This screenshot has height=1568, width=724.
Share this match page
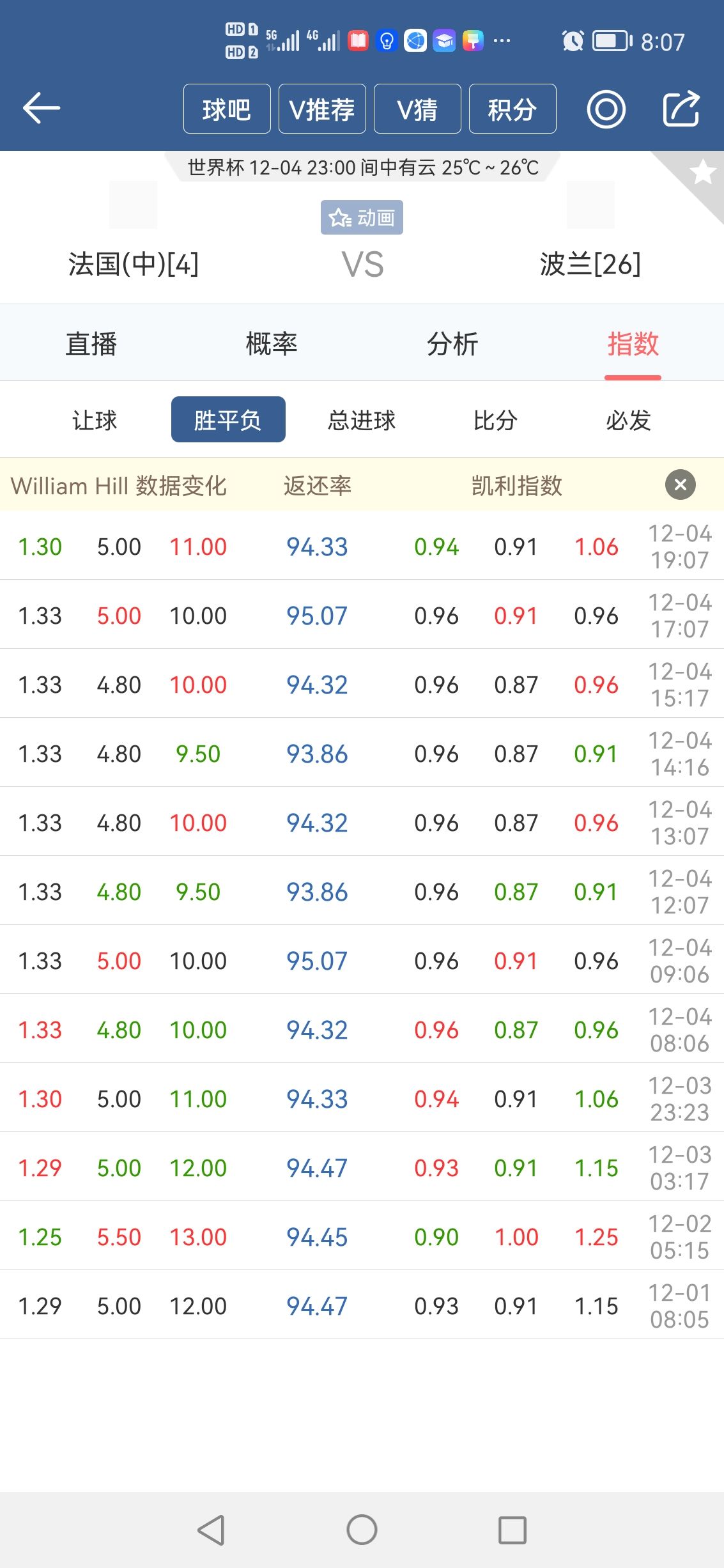click(681, 109)
